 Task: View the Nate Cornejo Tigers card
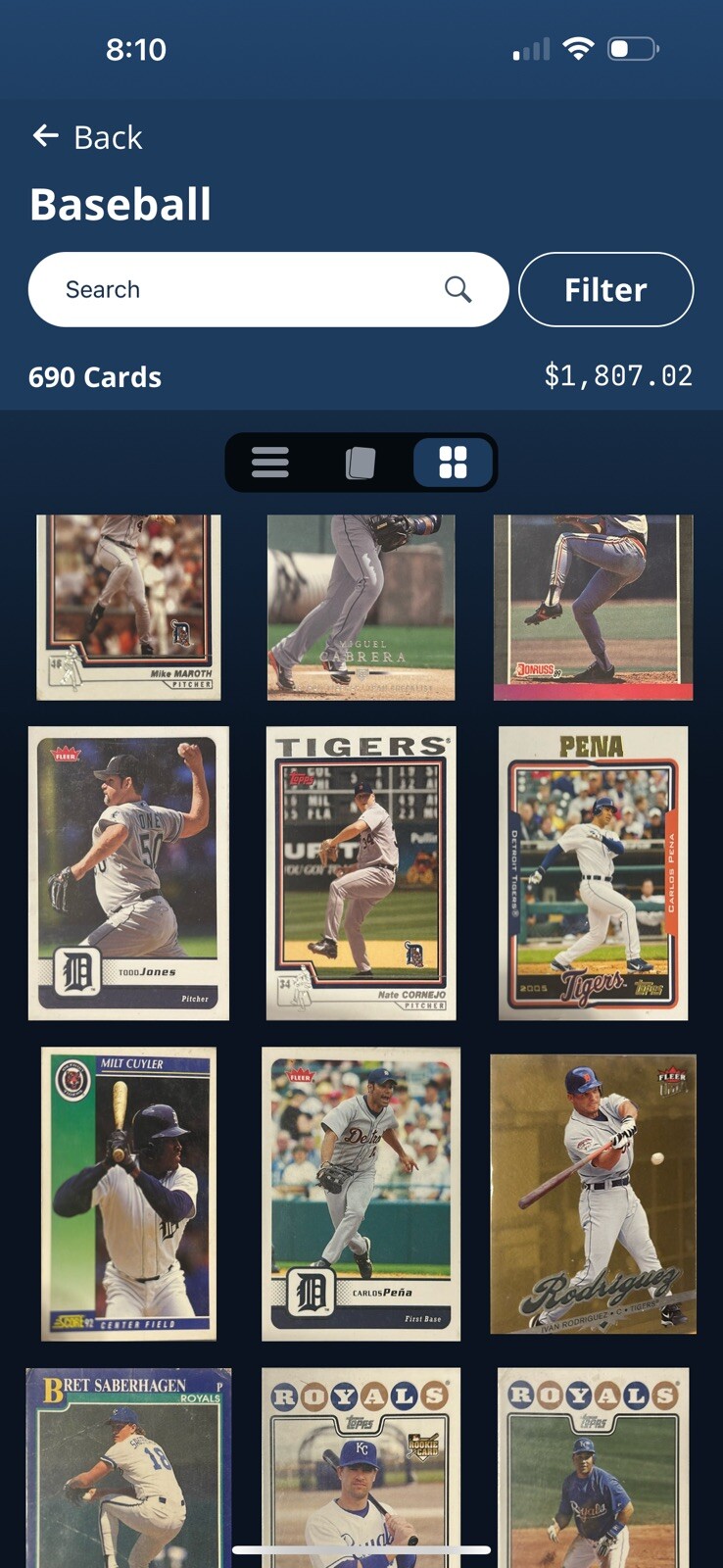pos(361,873)
